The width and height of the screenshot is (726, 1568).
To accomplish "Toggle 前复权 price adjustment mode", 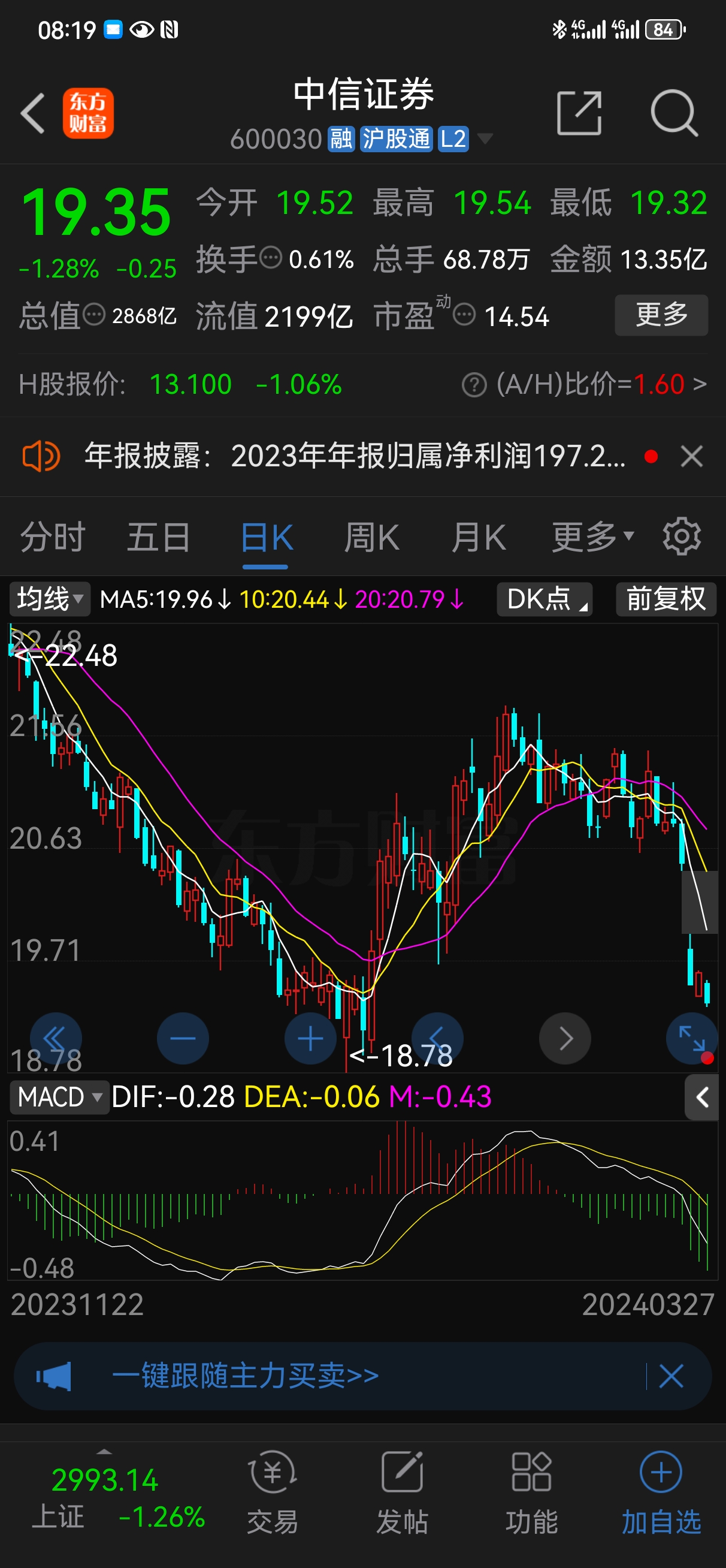I will coord(665,599).
